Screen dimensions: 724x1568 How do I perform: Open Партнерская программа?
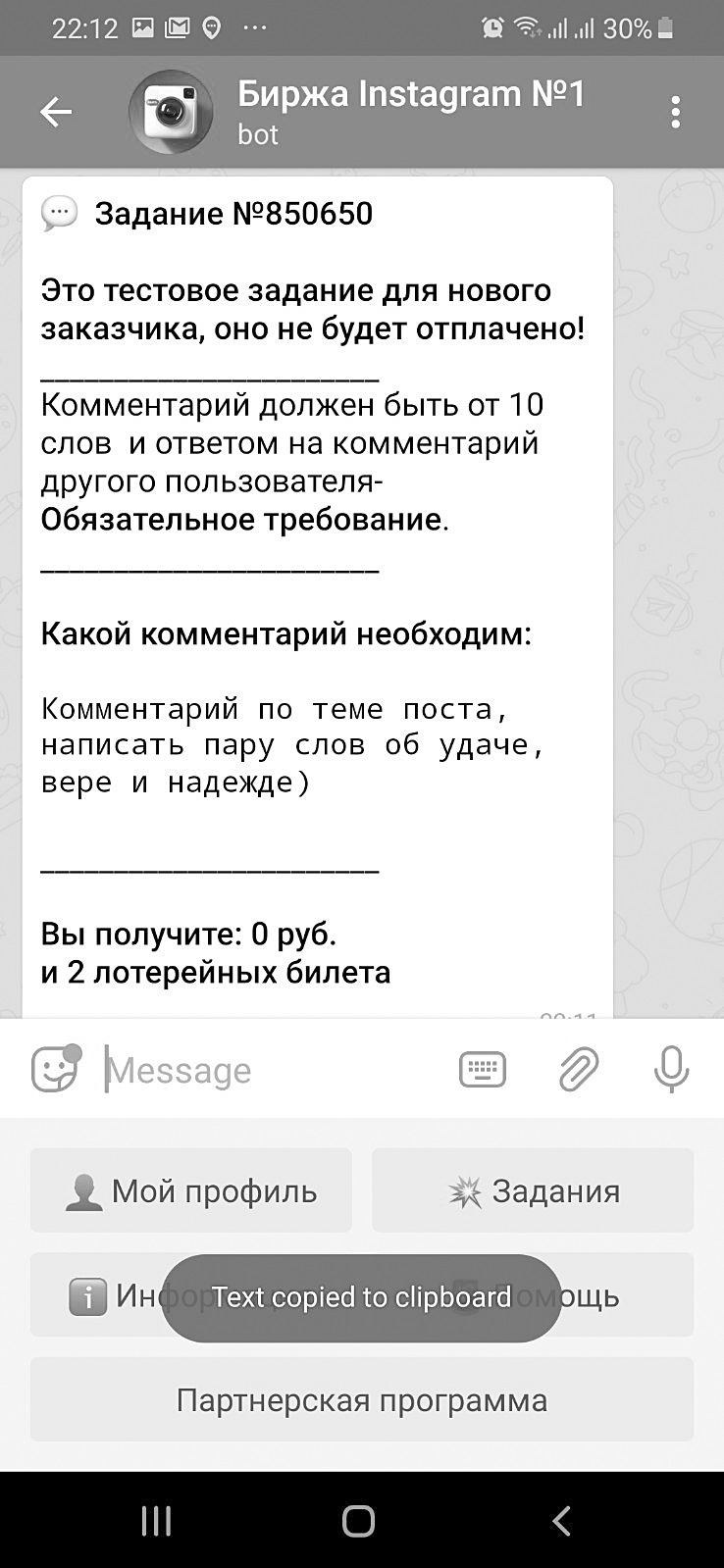(x=362, y=1399)
